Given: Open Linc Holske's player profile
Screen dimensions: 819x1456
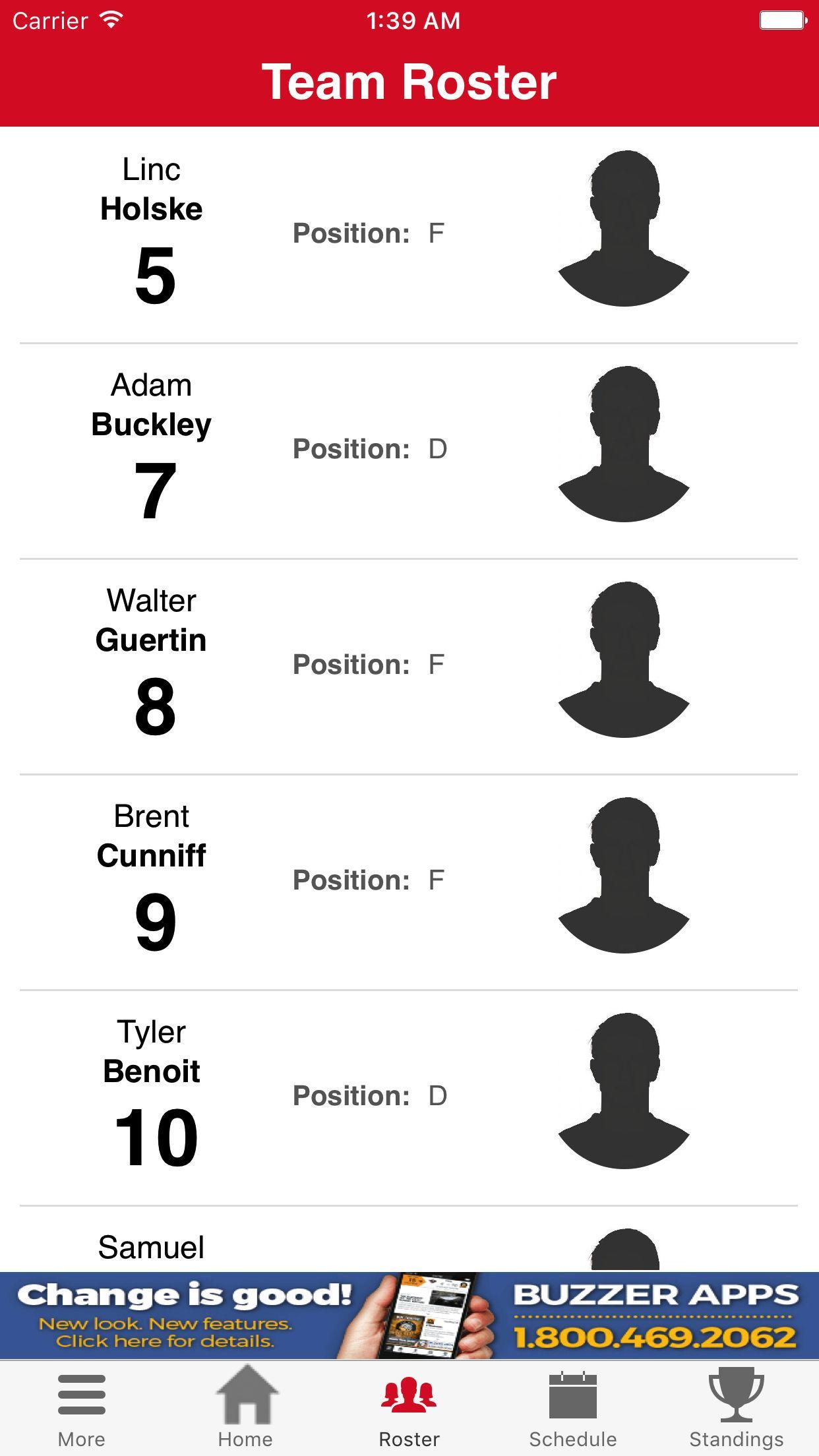Looking at the screenshot, I should coord(409,234).
